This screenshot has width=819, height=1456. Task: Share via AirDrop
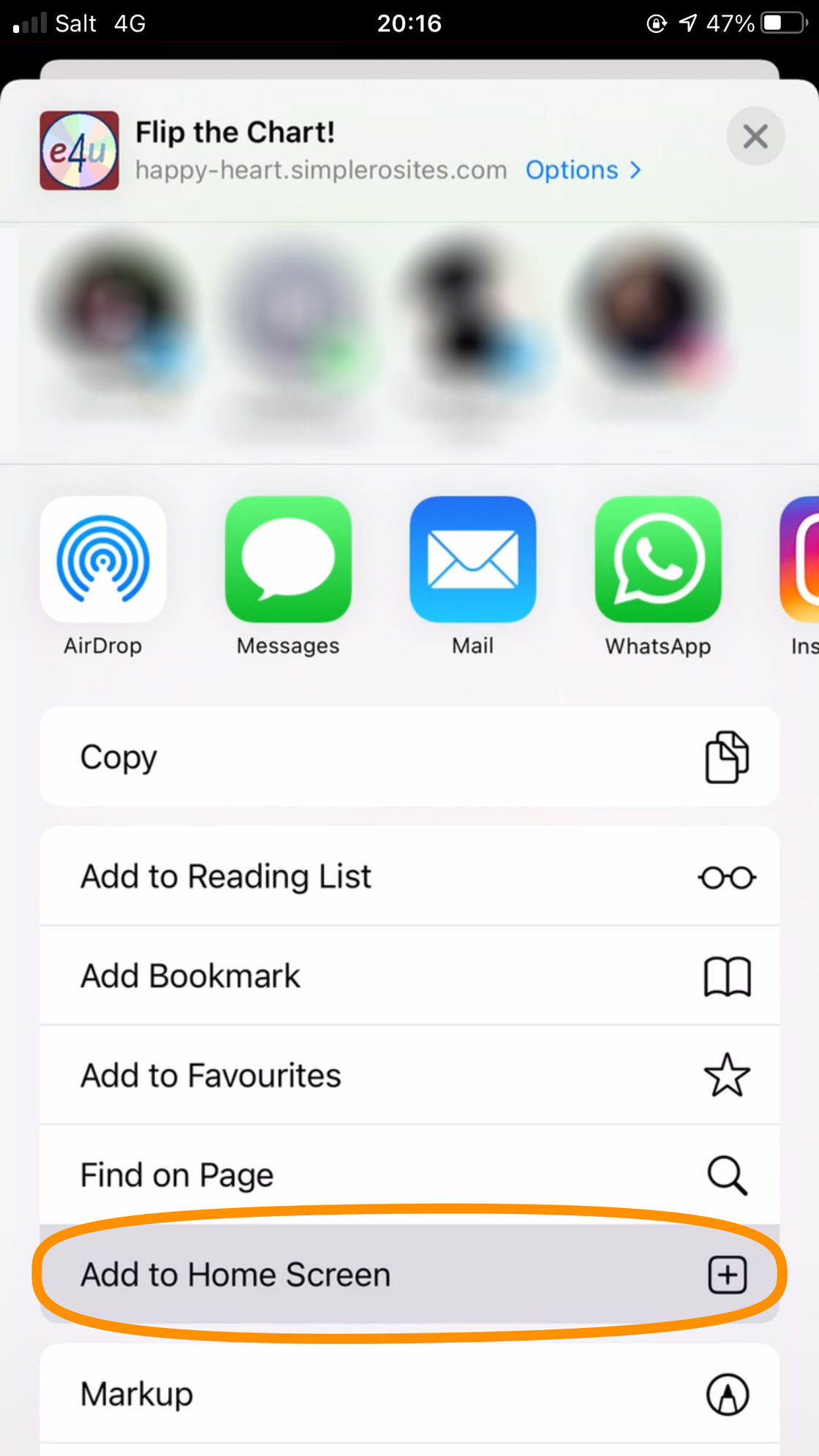[103, 560]
